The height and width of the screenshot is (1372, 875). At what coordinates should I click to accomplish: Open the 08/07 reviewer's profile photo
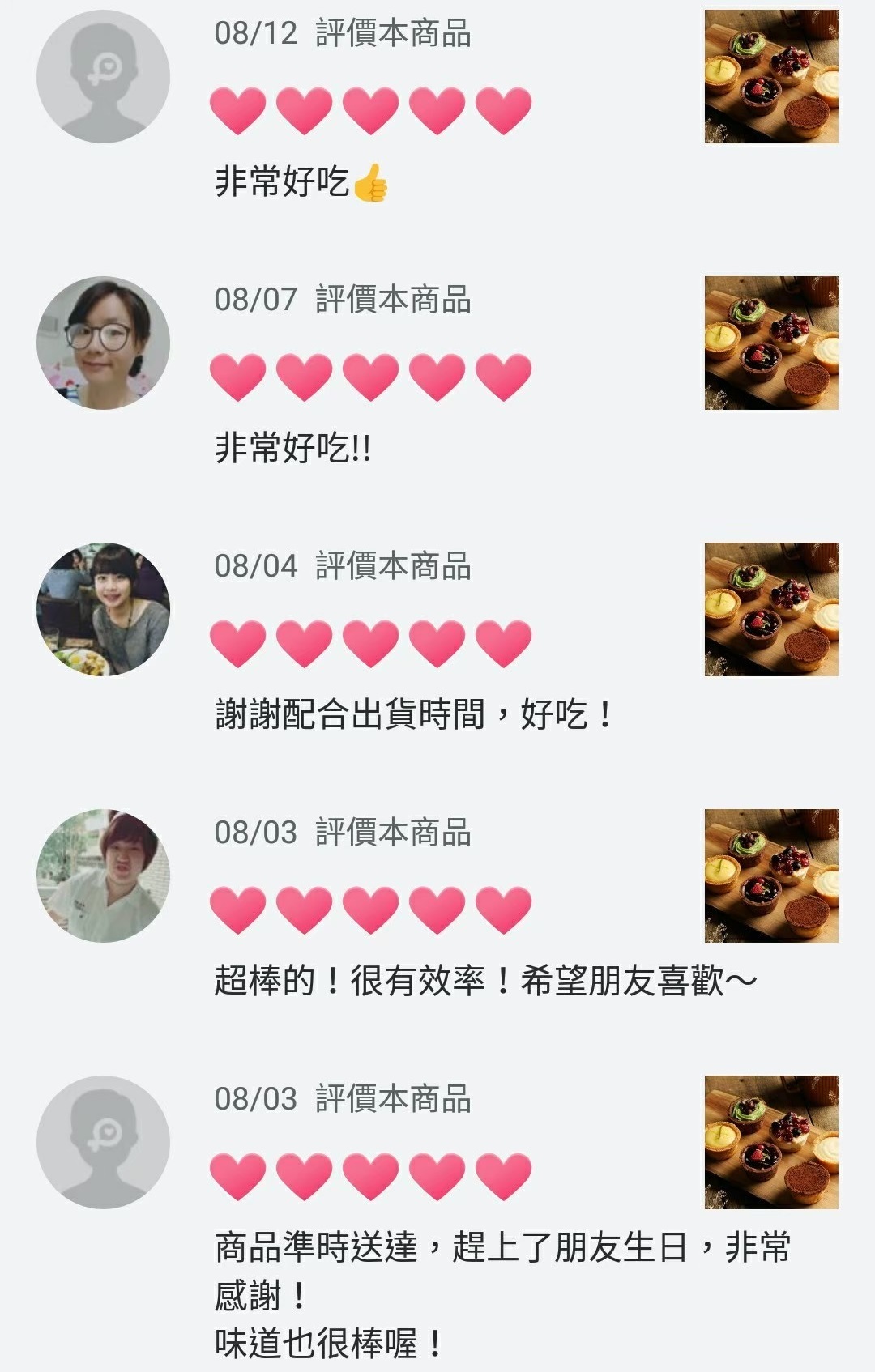coord(105,340)
